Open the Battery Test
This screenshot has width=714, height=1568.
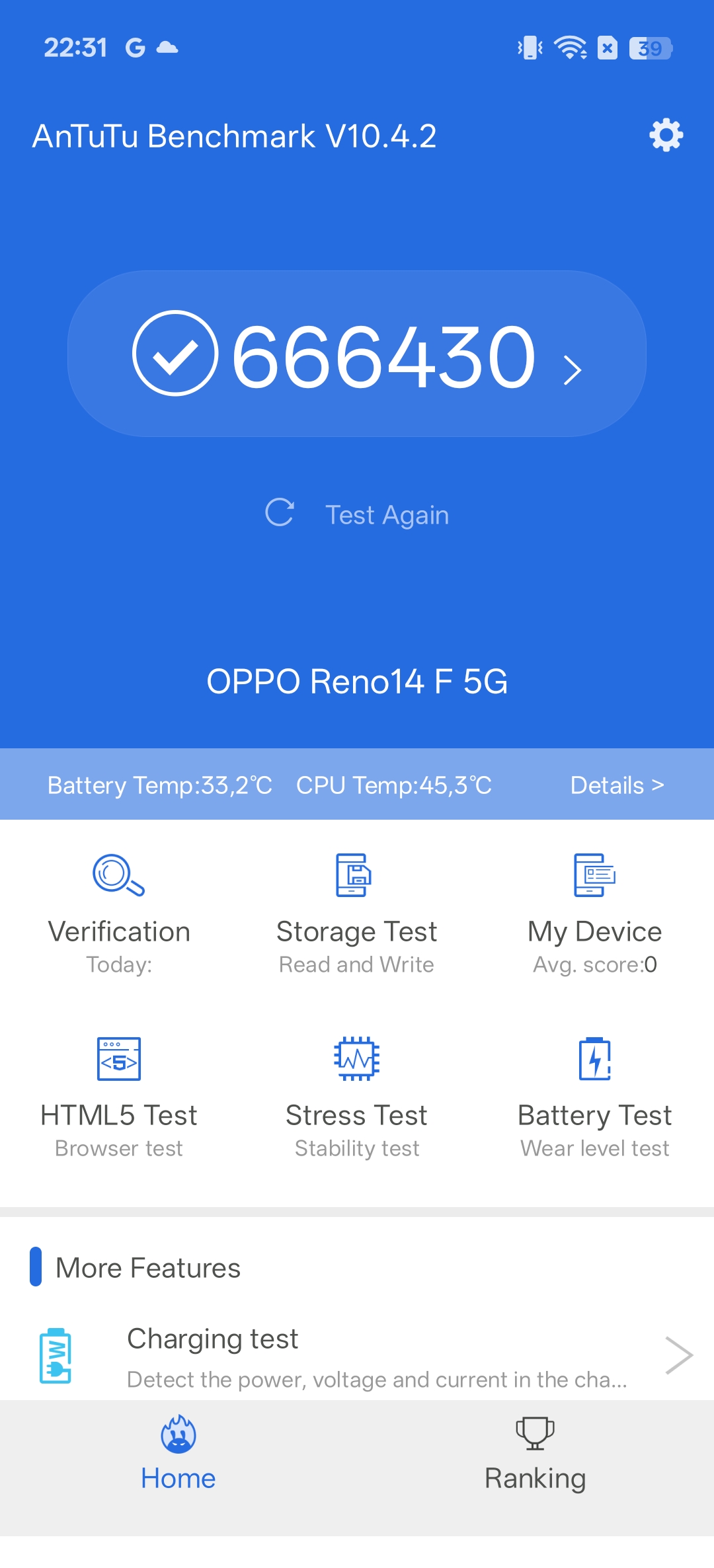tap(594, 1096)
